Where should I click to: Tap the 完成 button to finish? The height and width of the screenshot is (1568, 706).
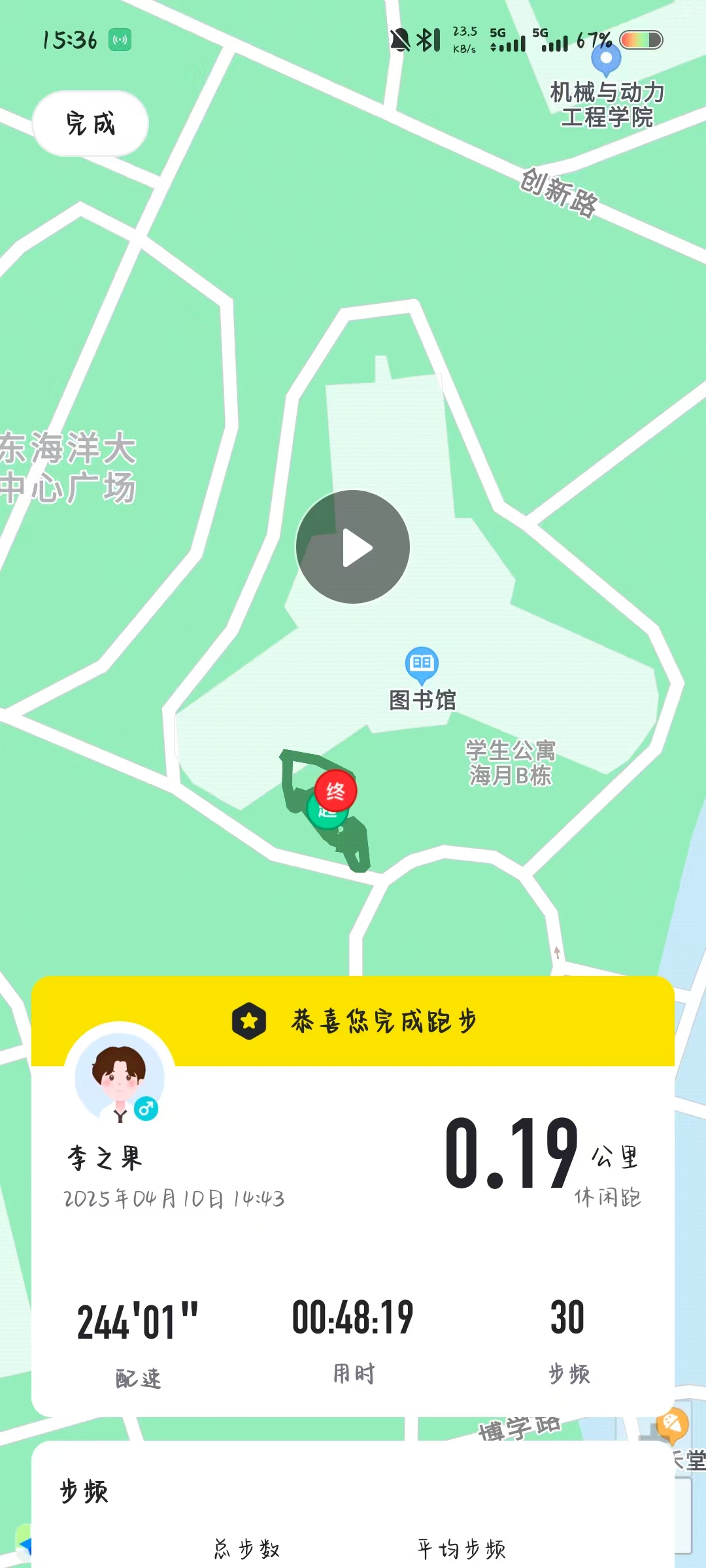[x=91, y=123]
